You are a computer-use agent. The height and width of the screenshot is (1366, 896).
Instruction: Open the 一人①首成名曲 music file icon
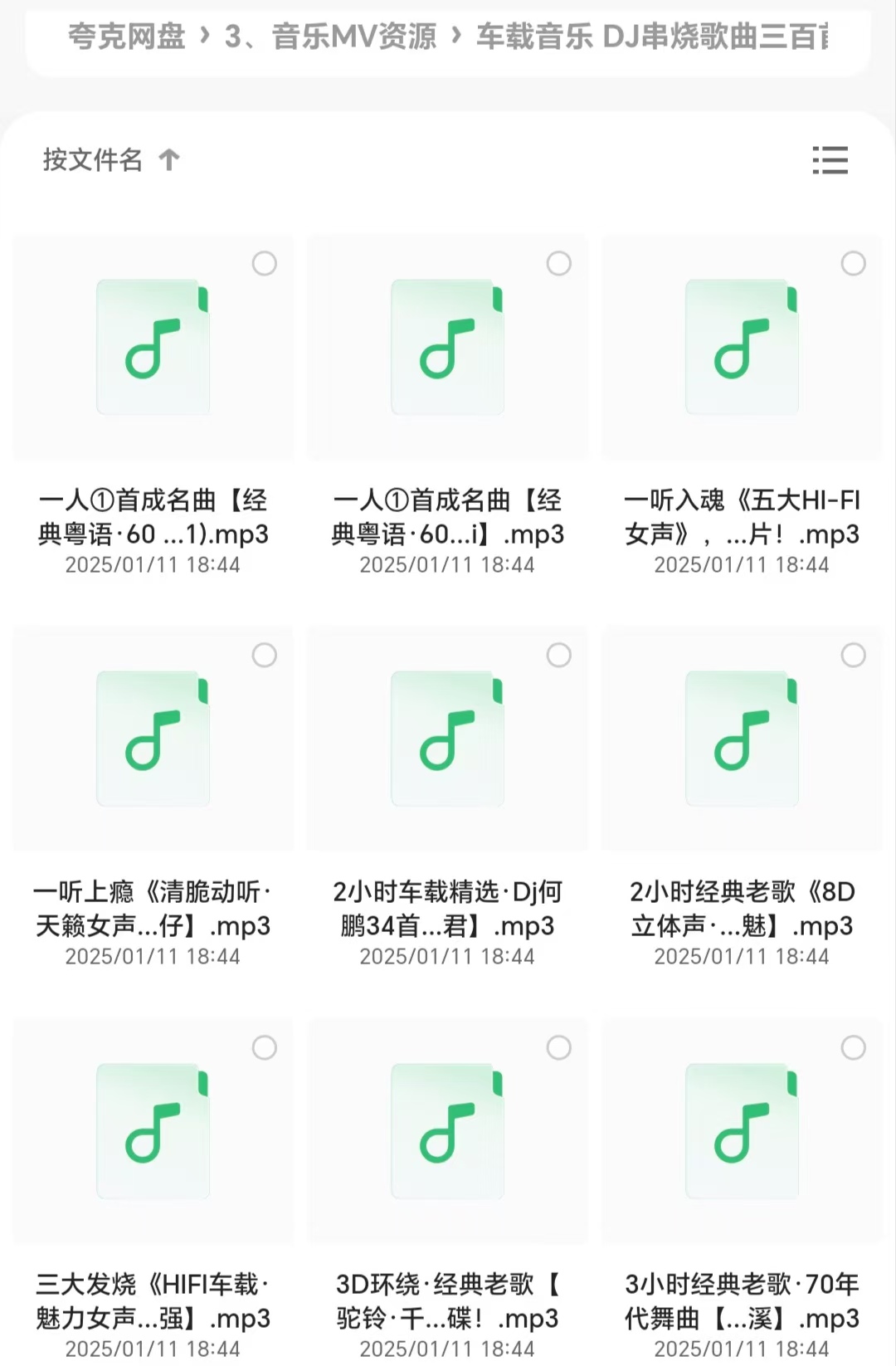pyautogui.click(x=153, y=349)
